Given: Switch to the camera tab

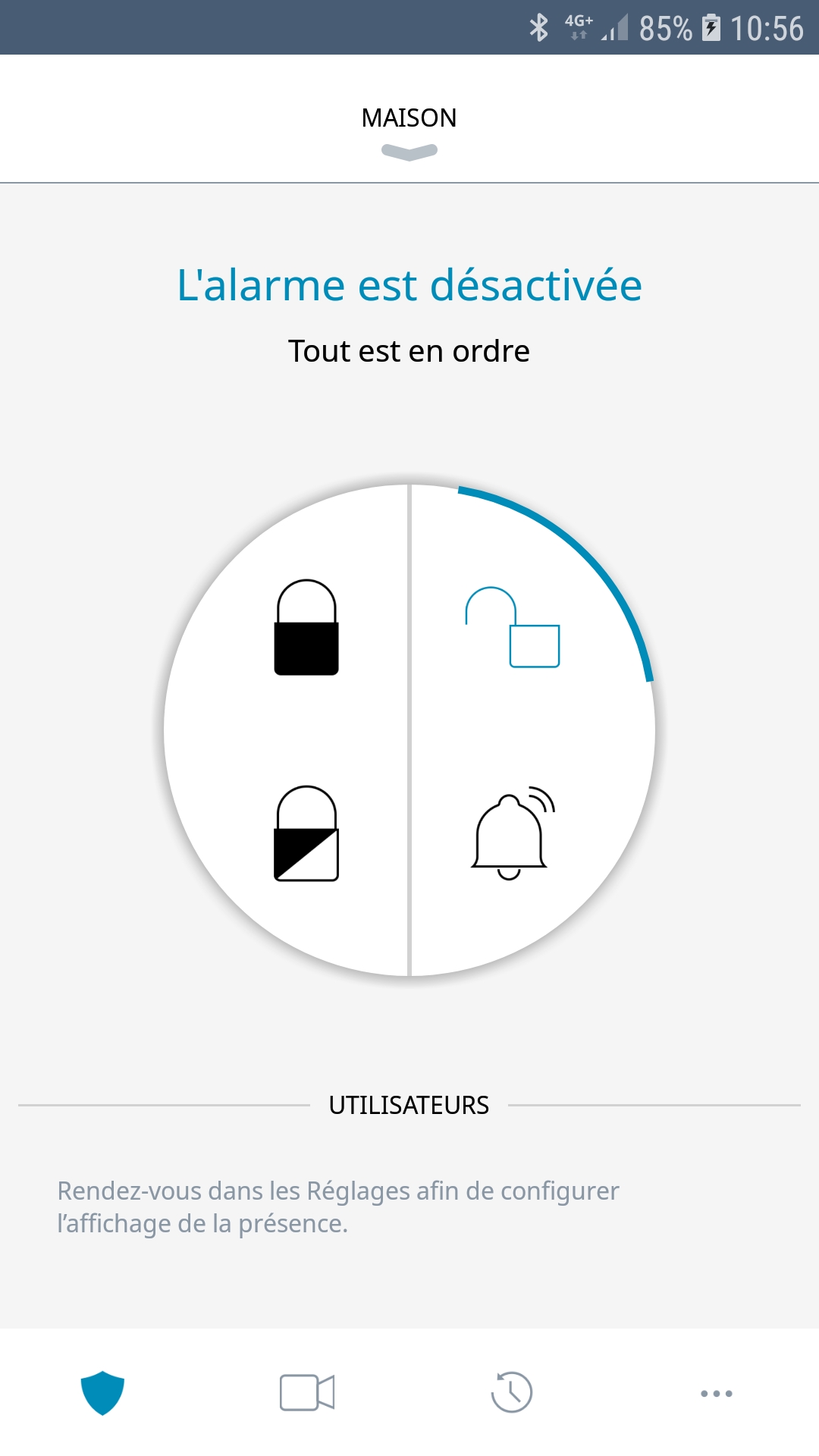Looking at the screenshot, I should (307, 1393).
